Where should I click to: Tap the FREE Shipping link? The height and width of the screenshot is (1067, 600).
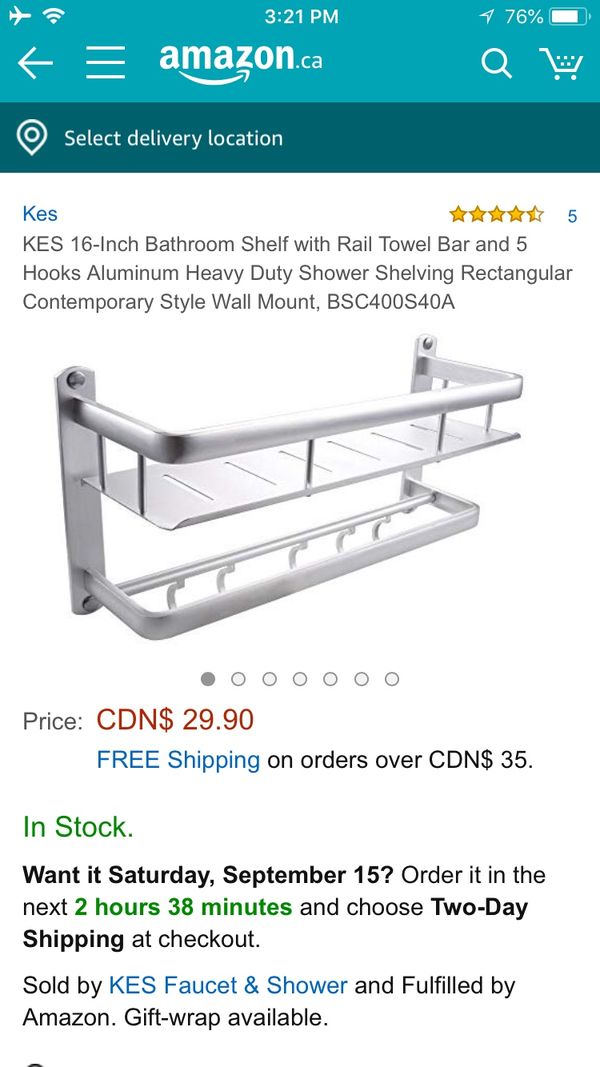pos(178,759)
